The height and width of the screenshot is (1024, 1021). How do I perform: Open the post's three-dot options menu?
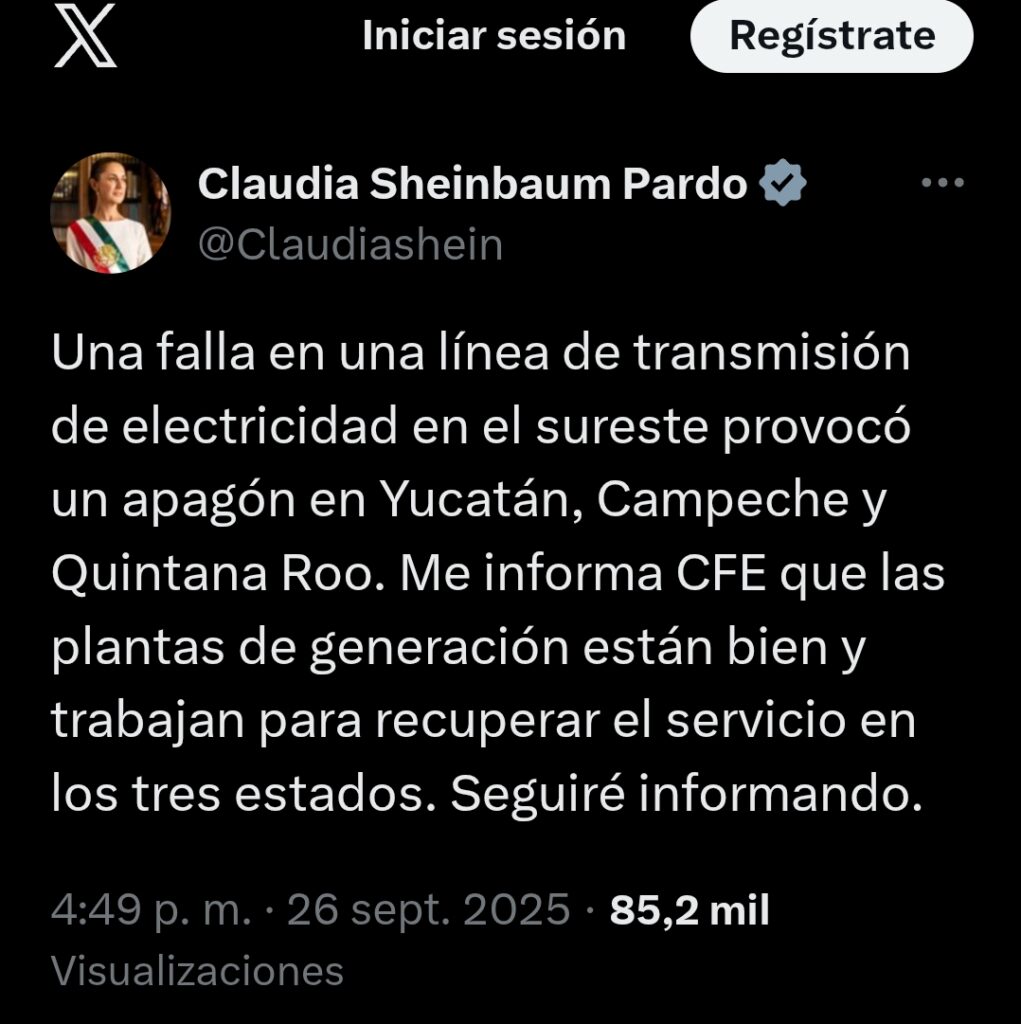(x=941, y=184)
